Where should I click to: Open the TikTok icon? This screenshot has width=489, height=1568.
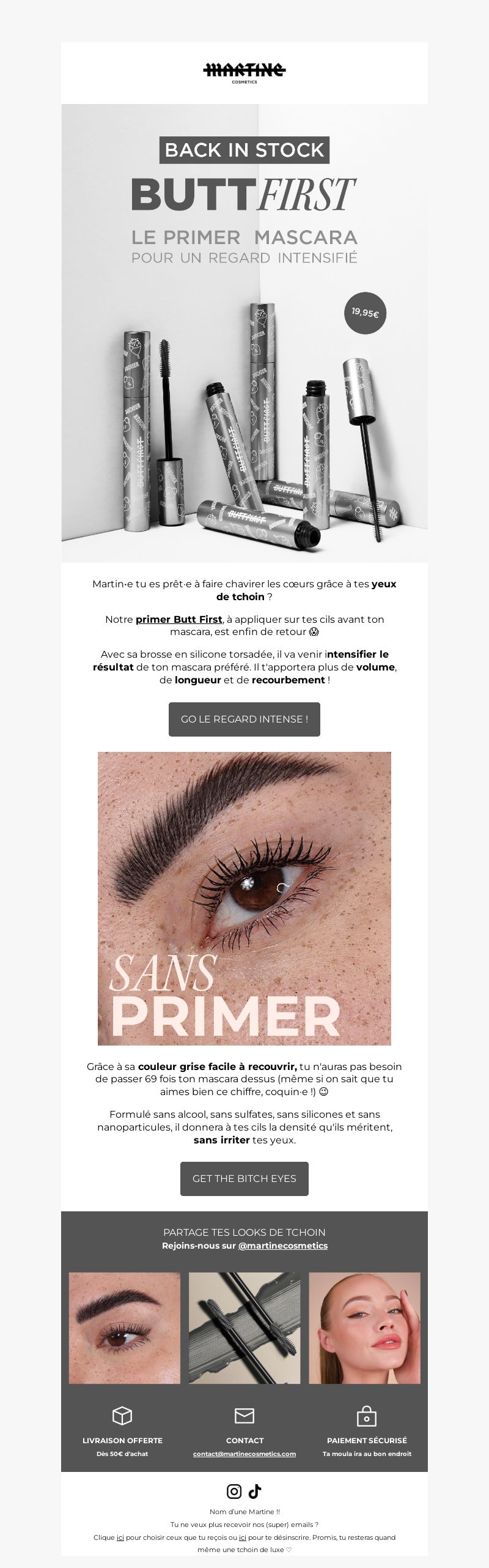[255, 1491]
